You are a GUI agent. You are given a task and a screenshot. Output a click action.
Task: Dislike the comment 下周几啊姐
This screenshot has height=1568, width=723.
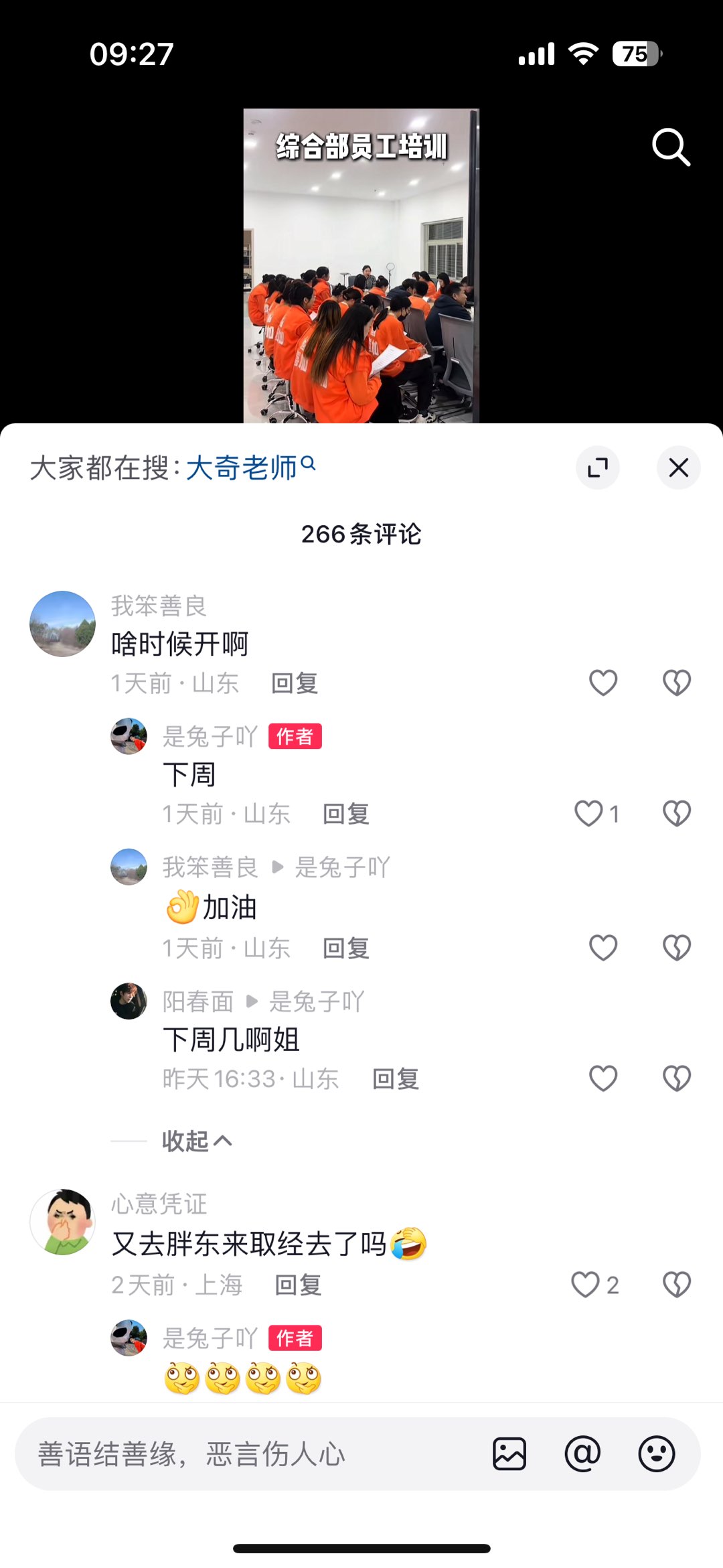coord(676,1079)
